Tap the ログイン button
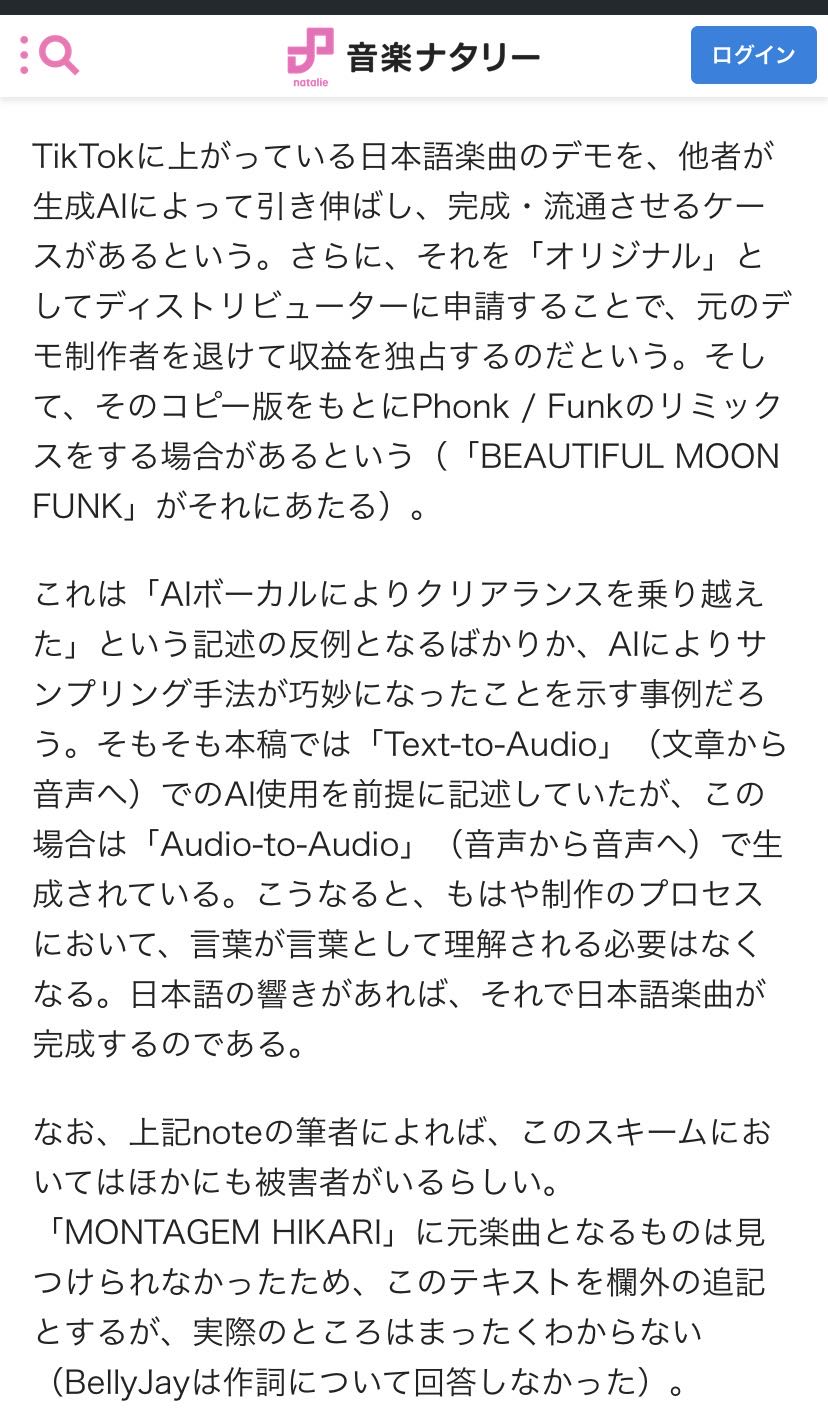The height and width of the screenshot is (1426, 828). pyautogui.click(x=753, y=55)
